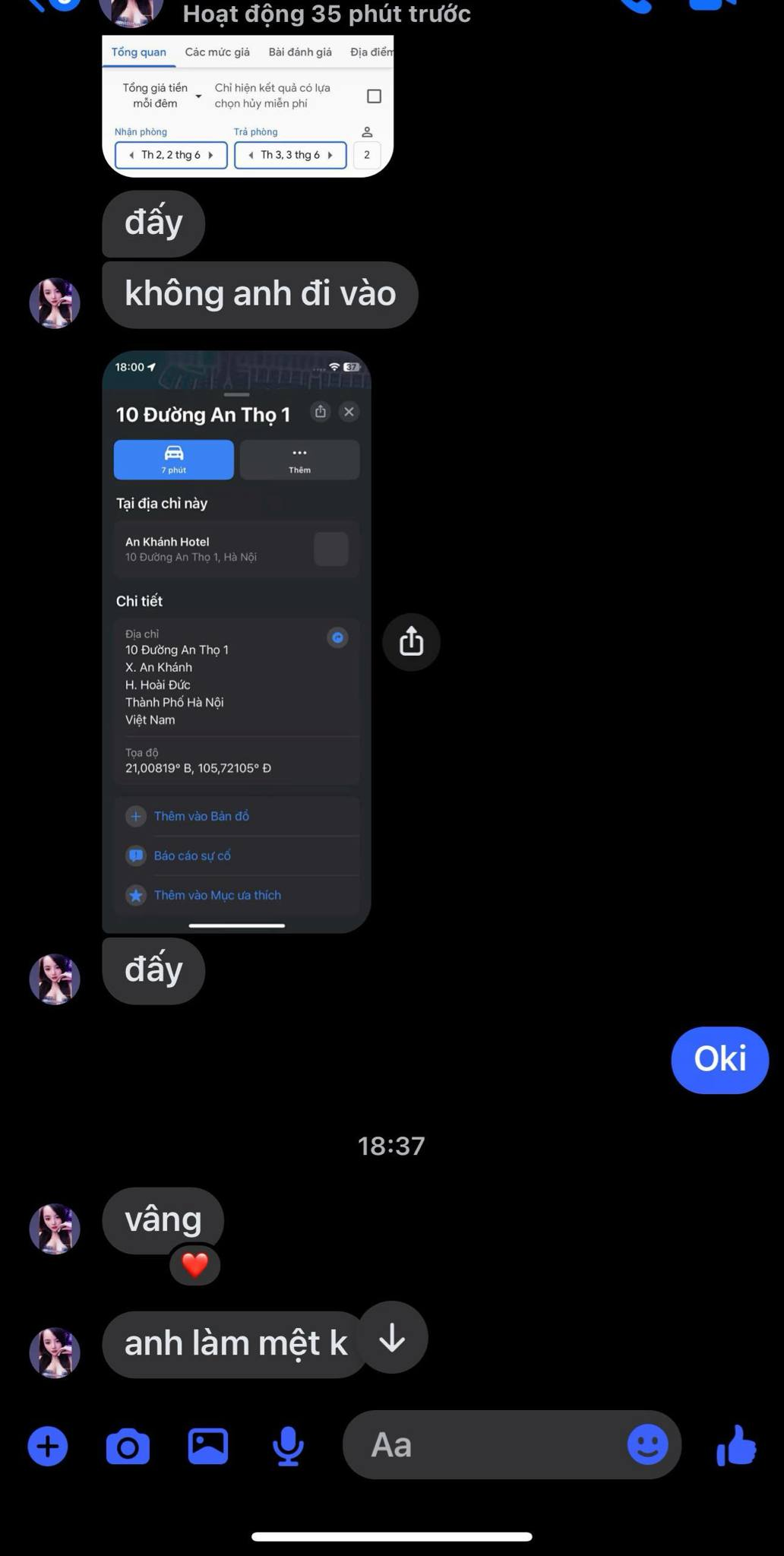Open the emoji picker in message box
The height and width of the screenshot is (1556, 784).
647,1444
